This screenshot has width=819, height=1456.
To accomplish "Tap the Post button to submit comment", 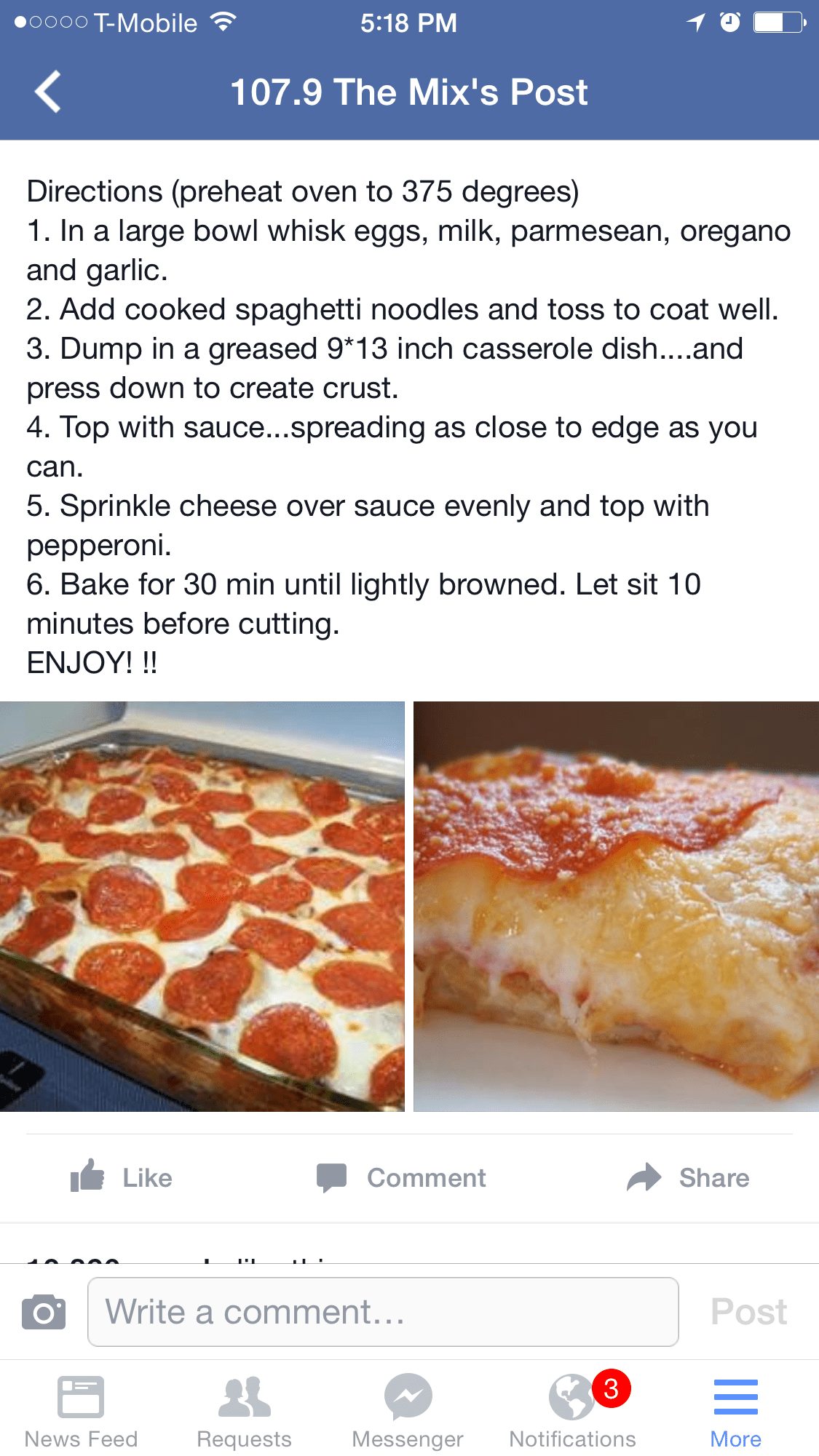I will pyautogui.click(x=748, y=1312).
